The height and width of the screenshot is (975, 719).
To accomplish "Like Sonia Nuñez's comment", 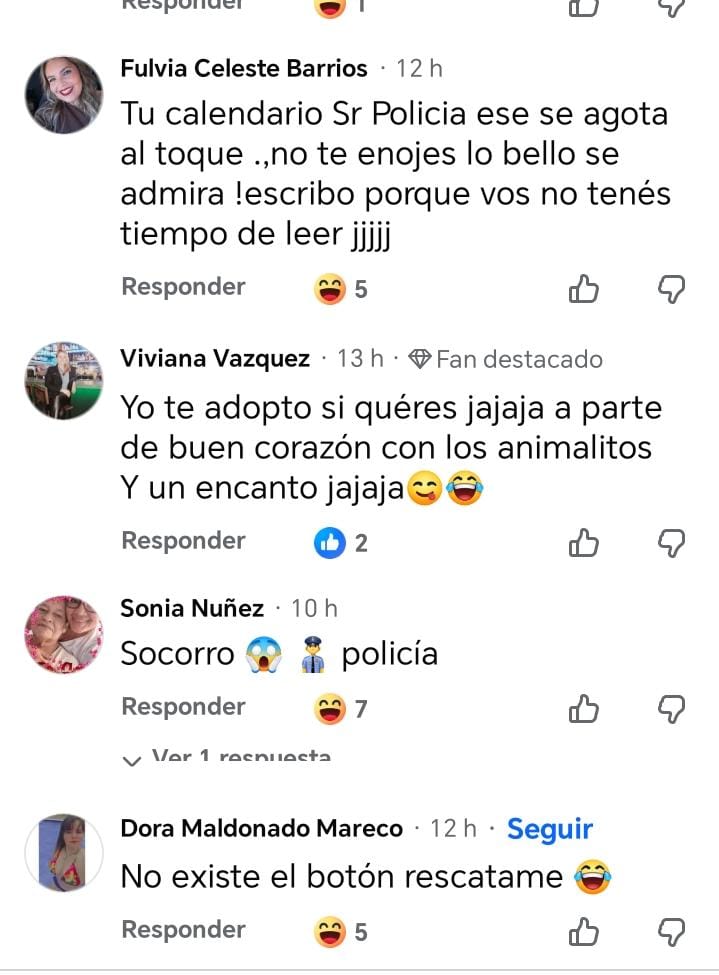I will click(583, 709).
